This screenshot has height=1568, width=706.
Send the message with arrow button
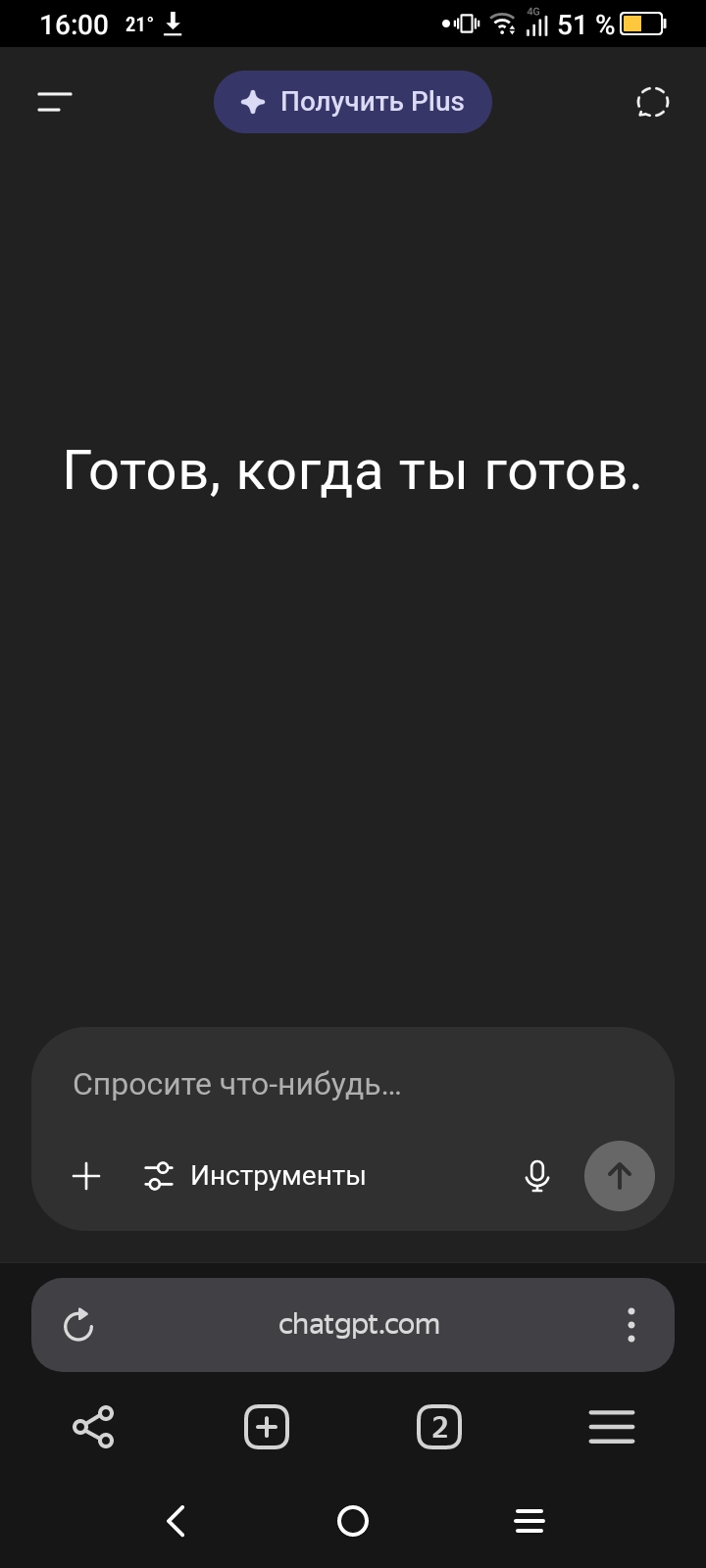coord(620,1176)
